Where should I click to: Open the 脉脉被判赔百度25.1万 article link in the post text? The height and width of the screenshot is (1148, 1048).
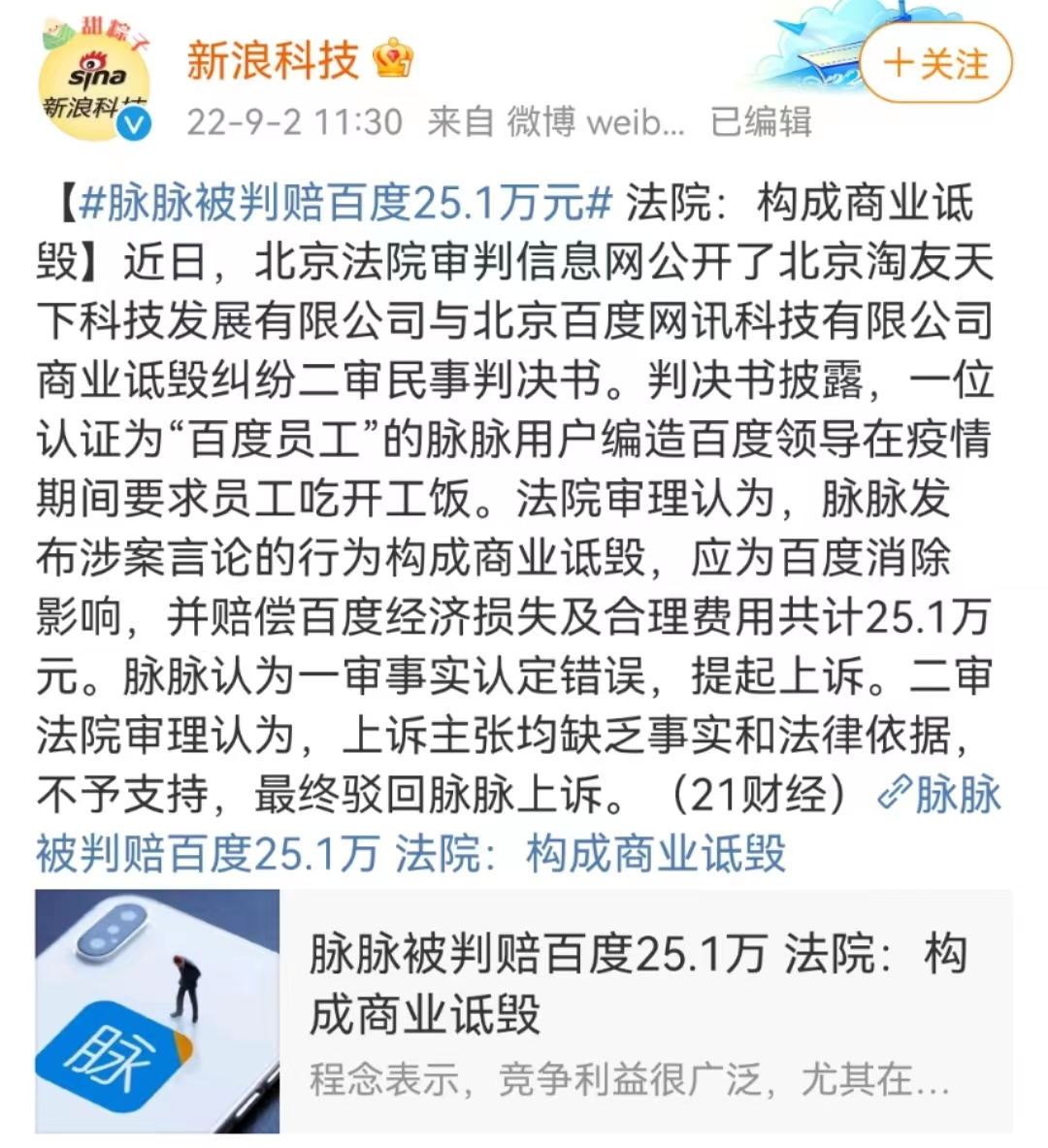408,854
